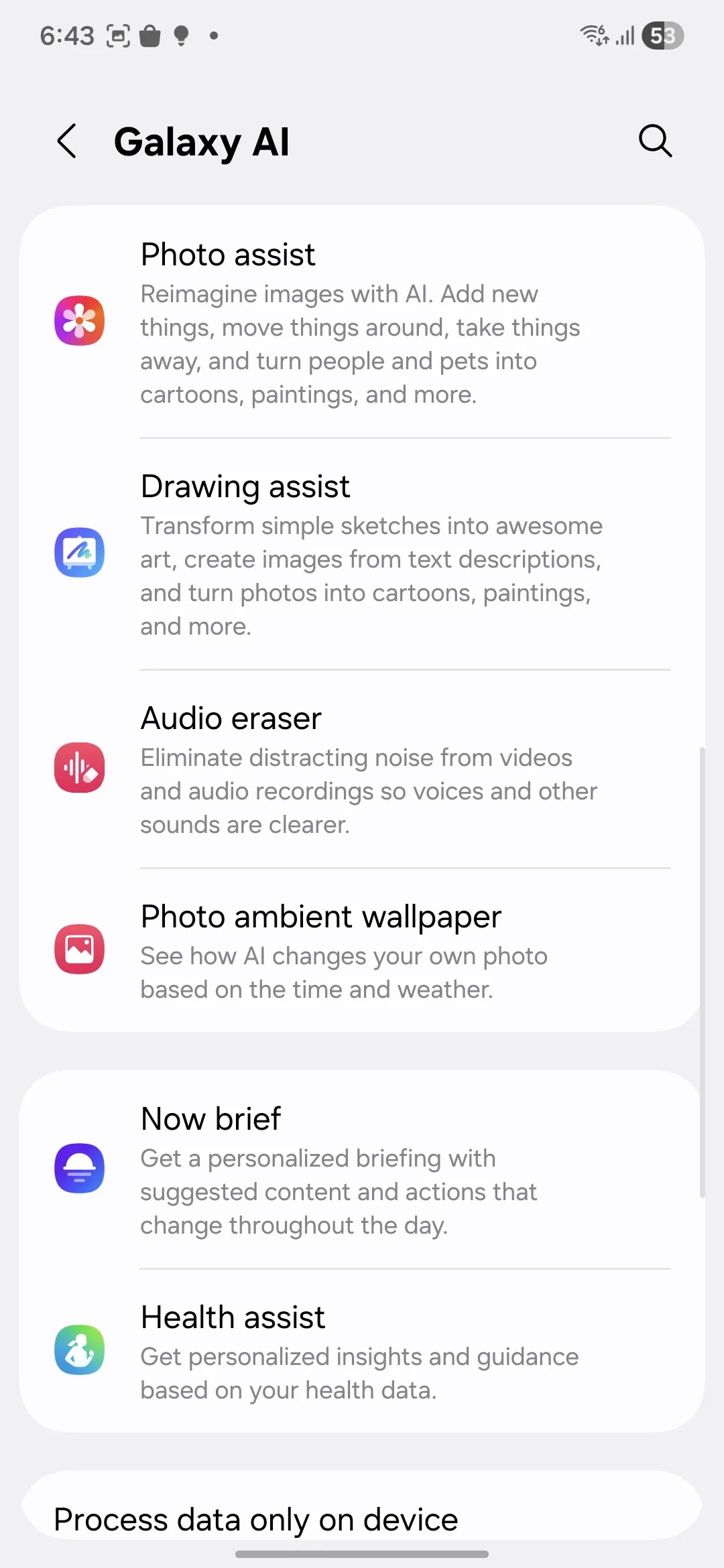Select the Audio eraser option
The width and height of the screenshot is (724, 1568).
[362, 769]
